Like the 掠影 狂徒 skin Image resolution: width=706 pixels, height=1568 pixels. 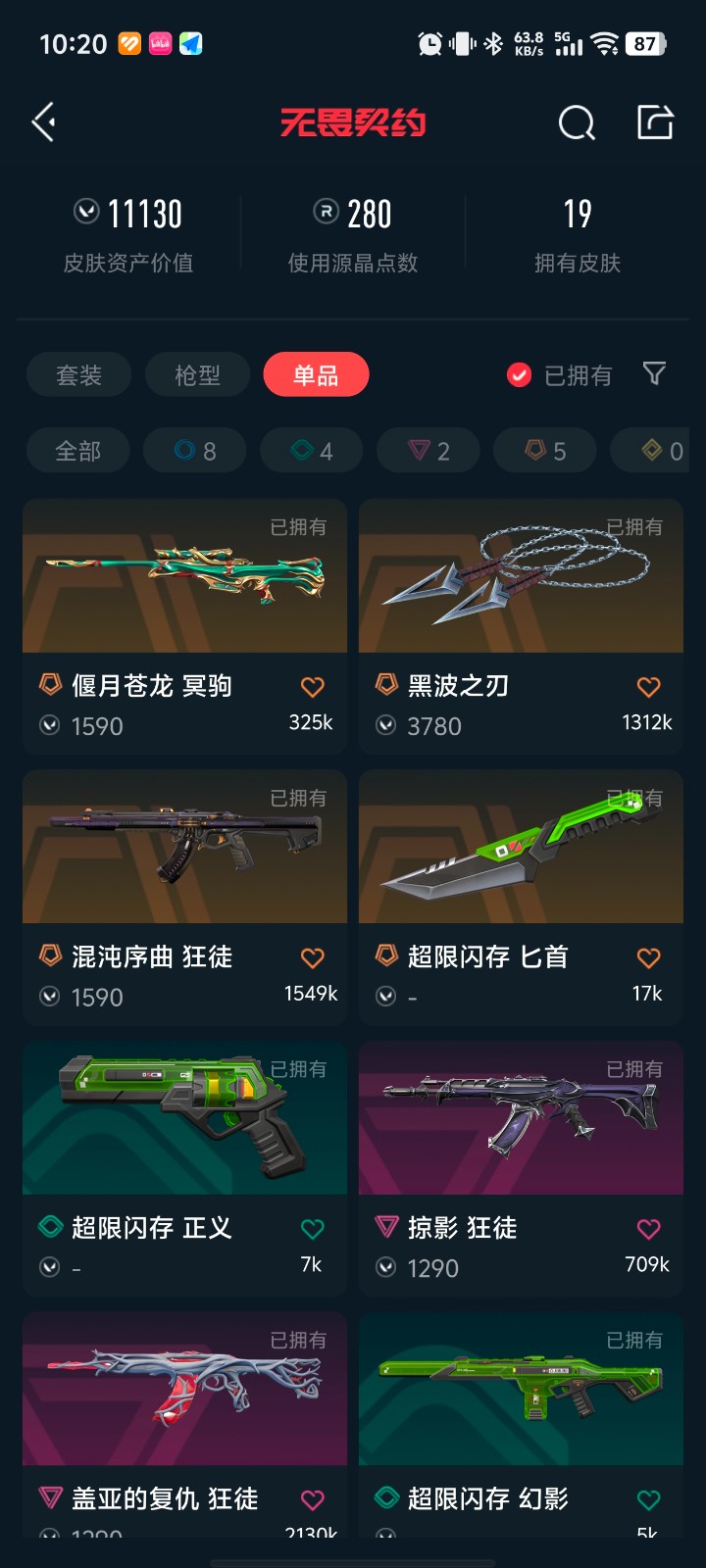point(648,1229)
